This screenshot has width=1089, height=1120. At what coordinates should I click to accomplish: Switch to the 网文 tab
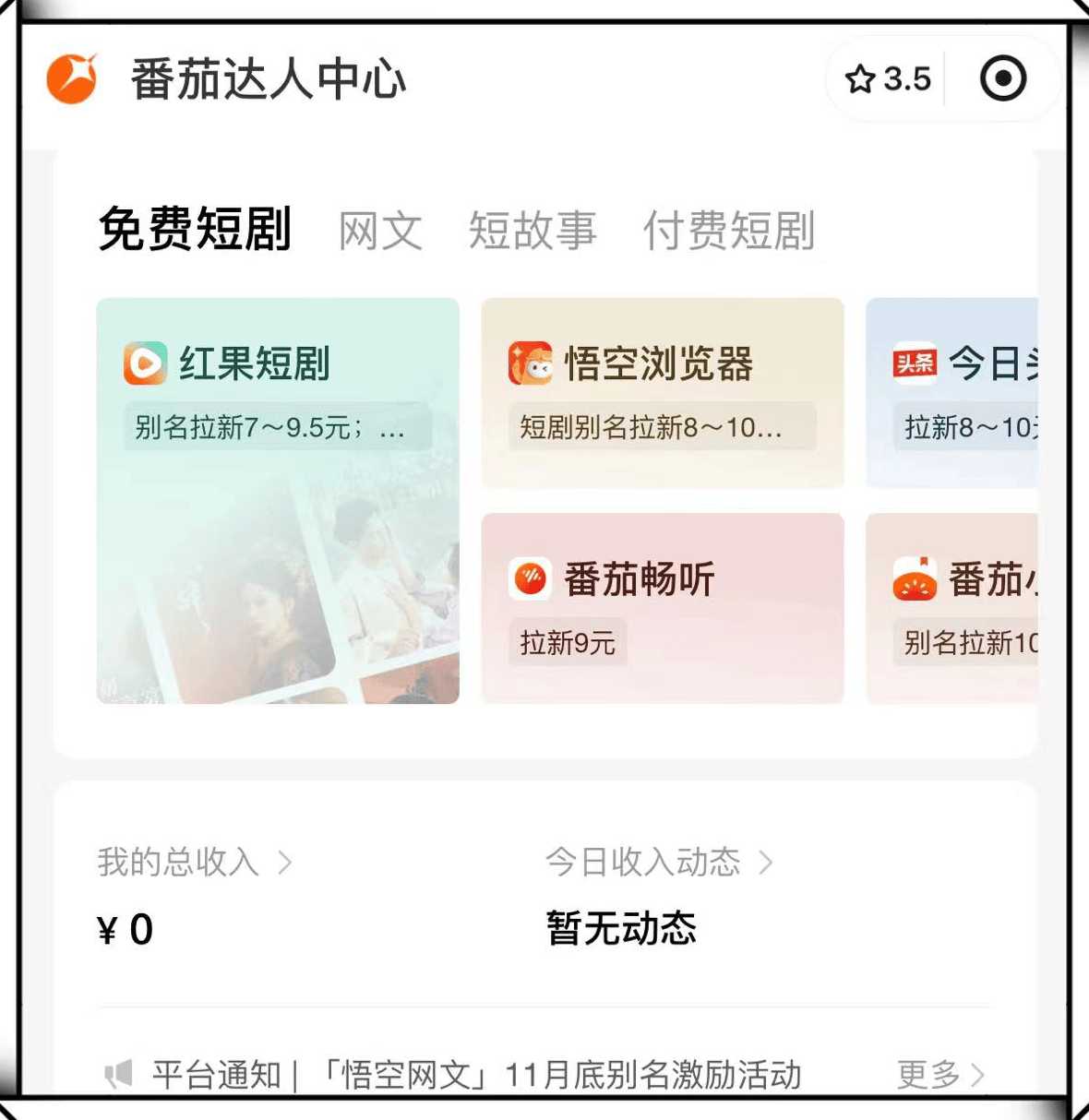(x=380, y=231)
